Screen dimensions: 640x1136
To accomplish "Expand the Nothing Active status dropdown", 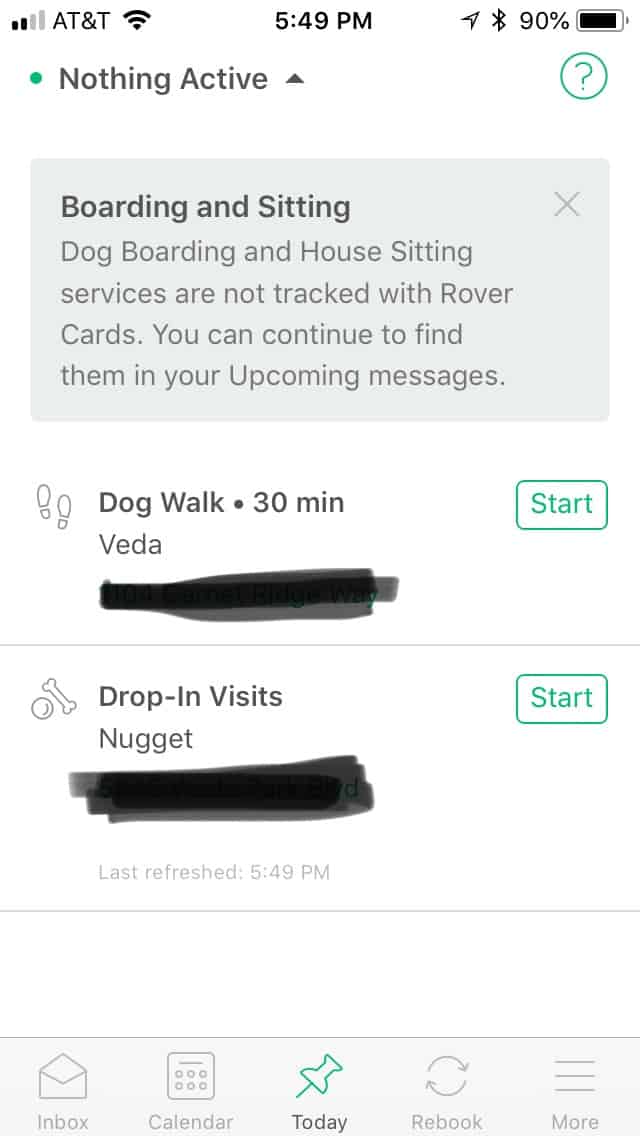I will (167, 78).
